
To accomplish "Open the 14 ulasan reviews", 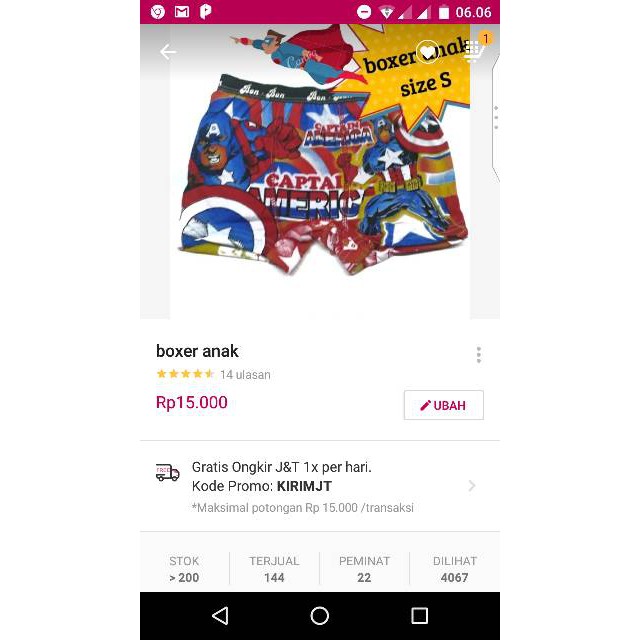I will (x=245, y=375).
